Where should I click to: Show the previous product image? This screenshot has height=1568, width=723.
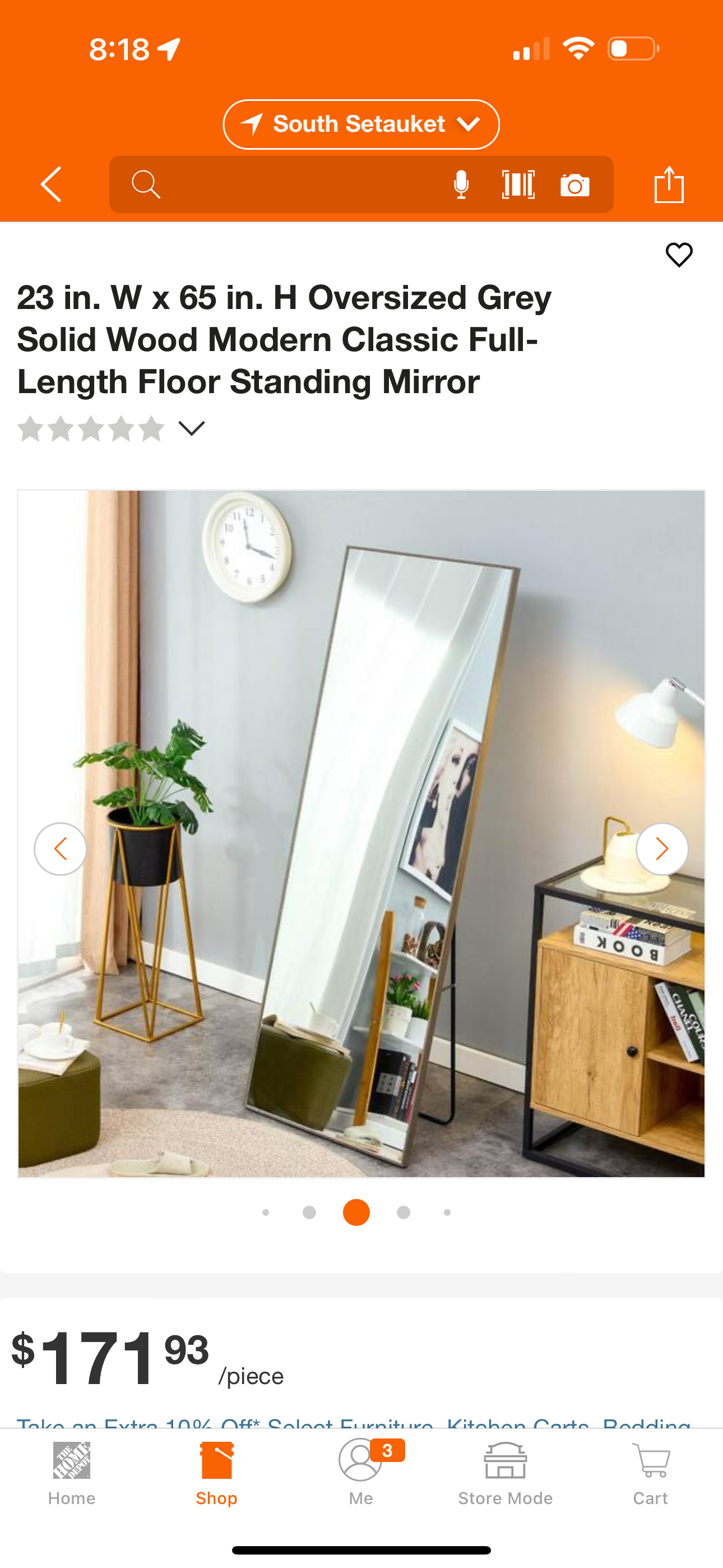coord(61,848)
